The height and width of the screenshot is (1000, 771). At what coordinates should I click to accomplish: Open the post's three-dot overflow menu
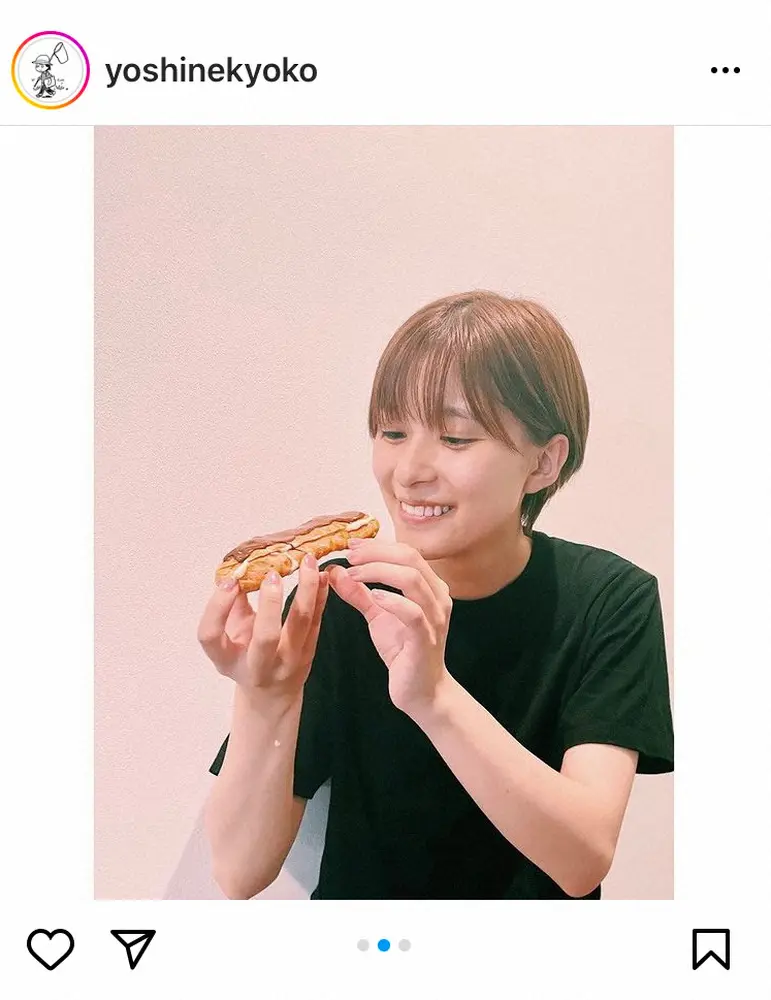click(725, 70)
